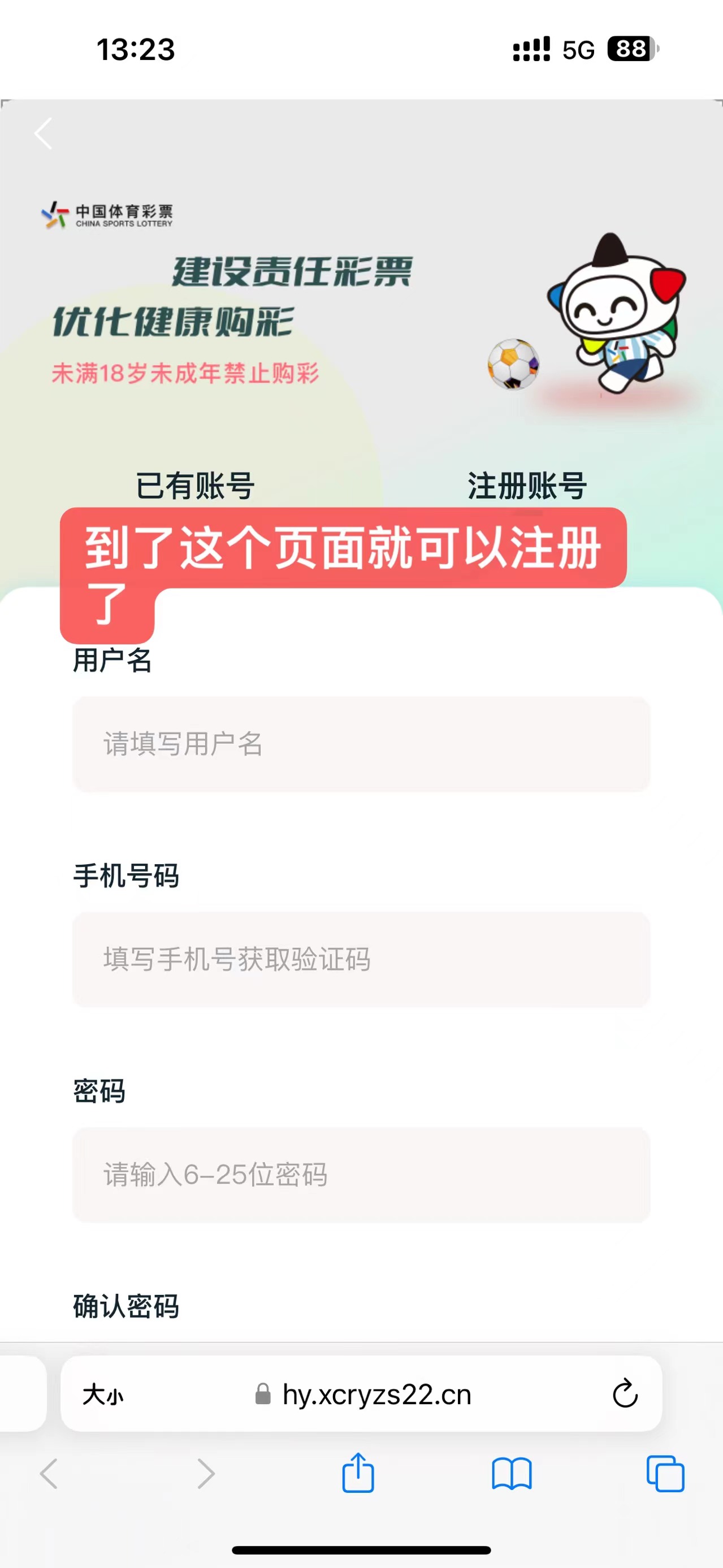723x1568 pixels.
Task: Tap the back arrow at the top left
Action: click(x=42, y=133)
